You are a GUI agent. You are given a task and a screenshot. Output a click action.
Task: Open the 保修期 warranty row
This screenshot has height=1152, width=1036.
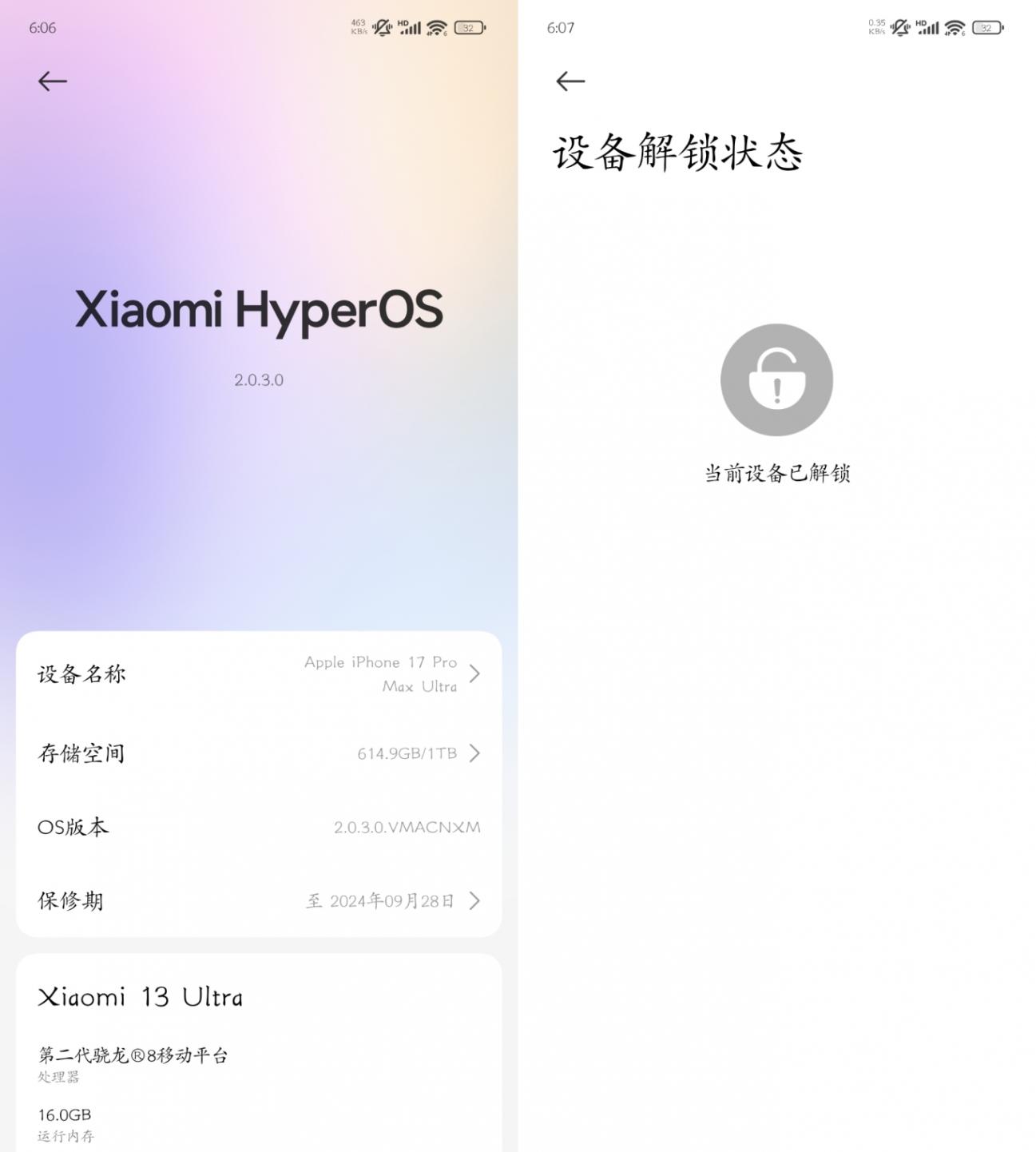point(259,901)
